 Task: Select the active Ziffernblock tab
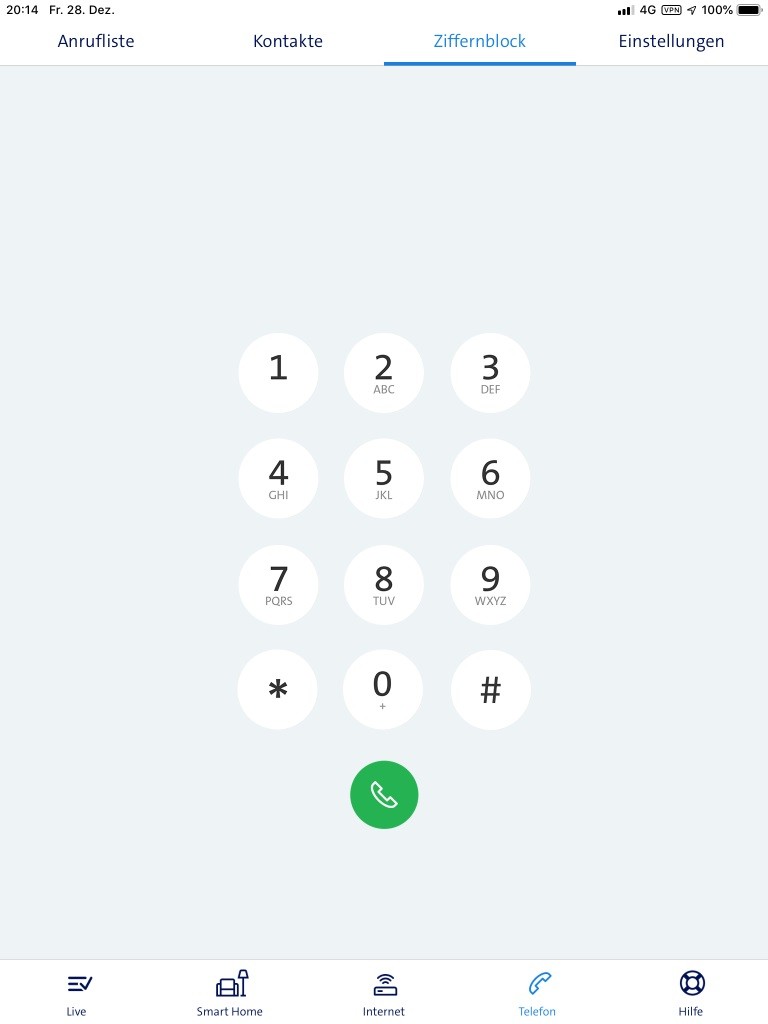(x=480, y=41)
